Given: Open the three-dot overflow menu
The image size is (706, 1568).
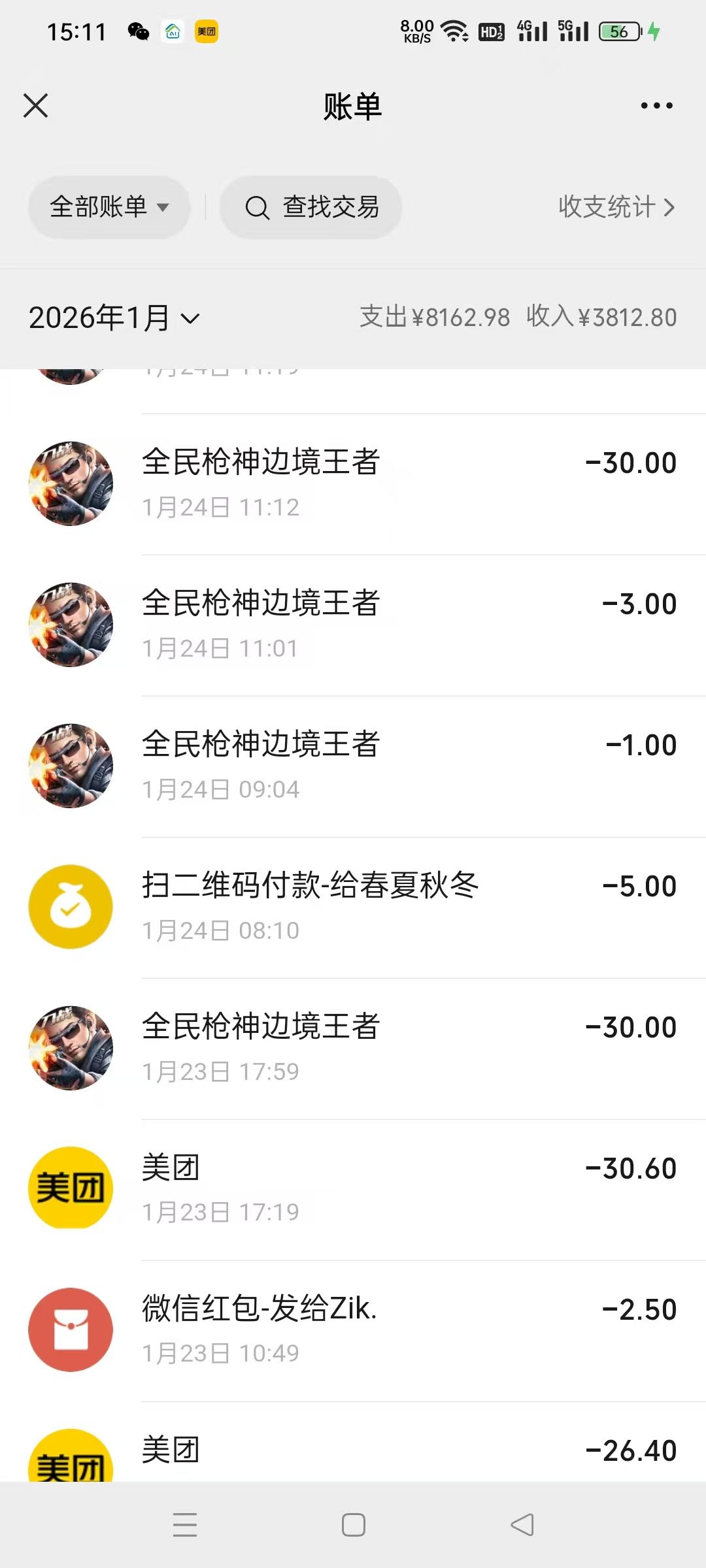Looking at the screenshot, I should coord(656,106).
